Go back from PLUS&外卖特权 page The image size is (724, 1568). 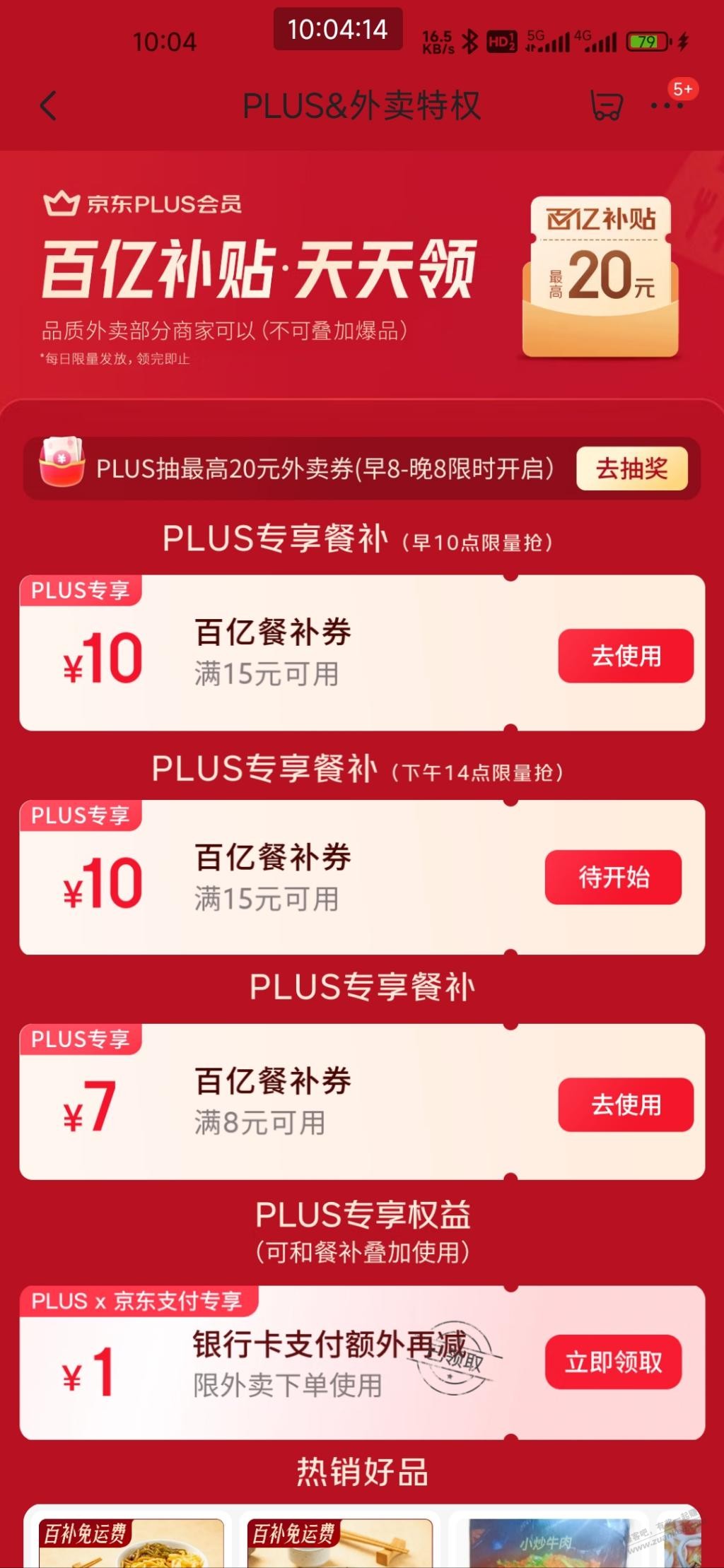(48, 107)
